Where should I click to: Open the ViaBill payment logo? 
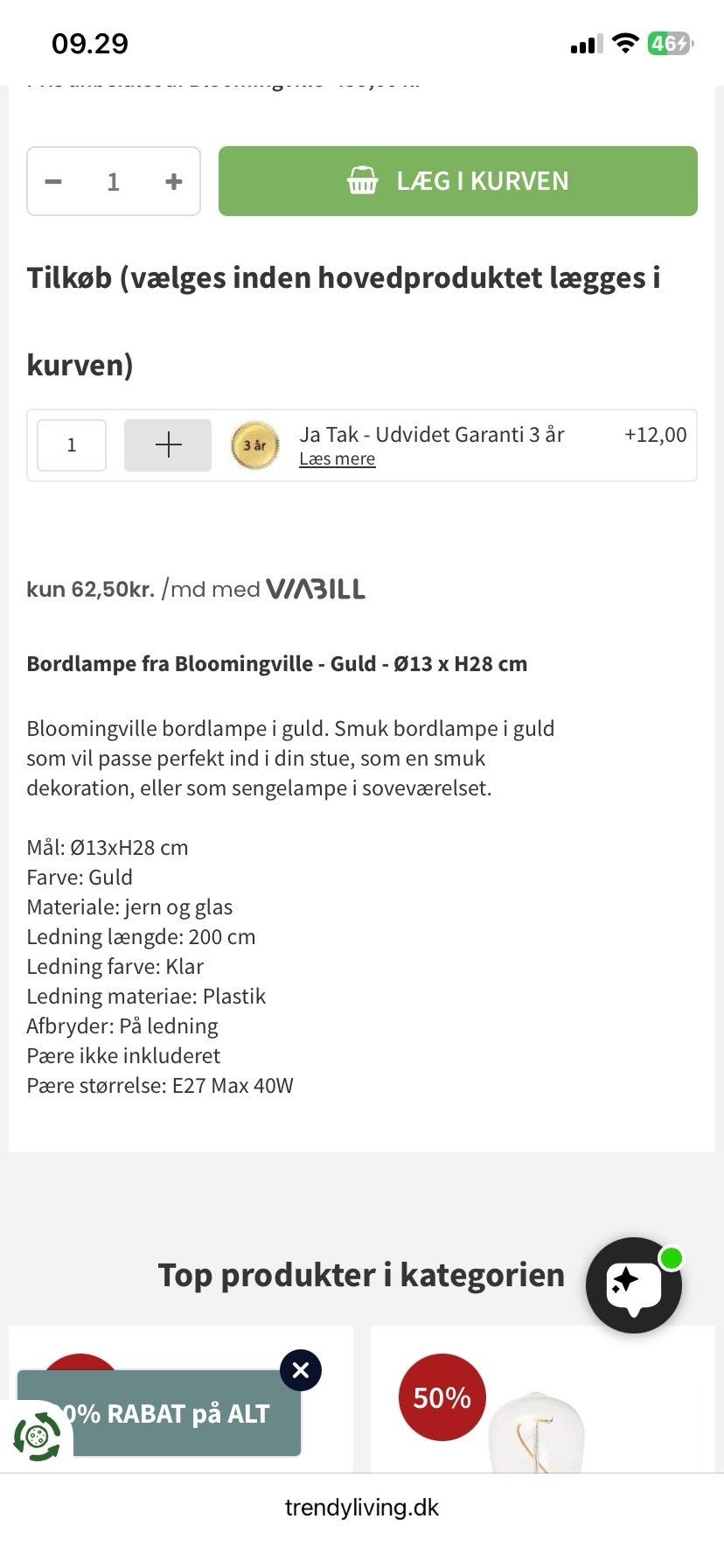point(317,588)
